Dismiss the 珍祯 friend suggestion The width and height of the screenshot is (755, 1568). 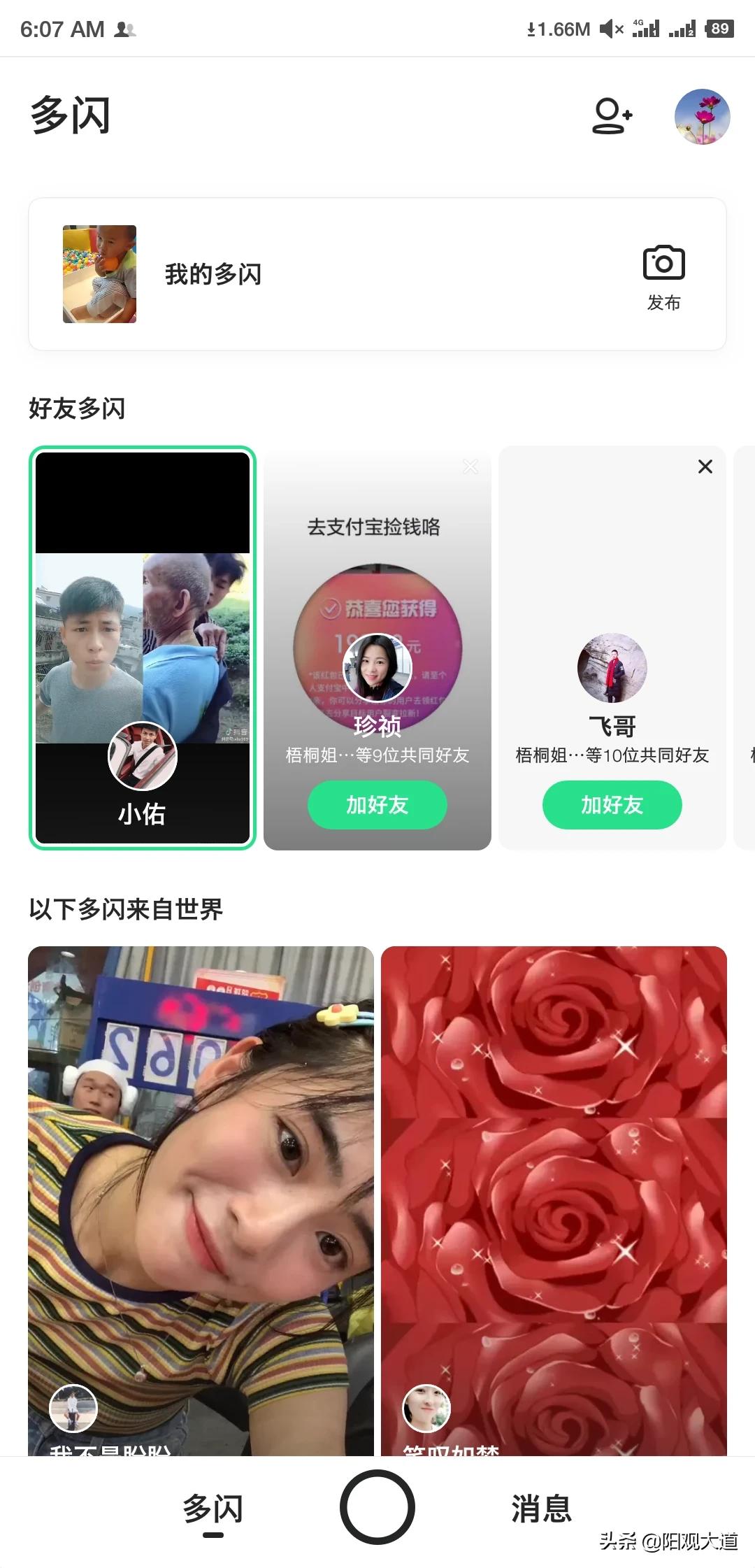coord(470,466)
